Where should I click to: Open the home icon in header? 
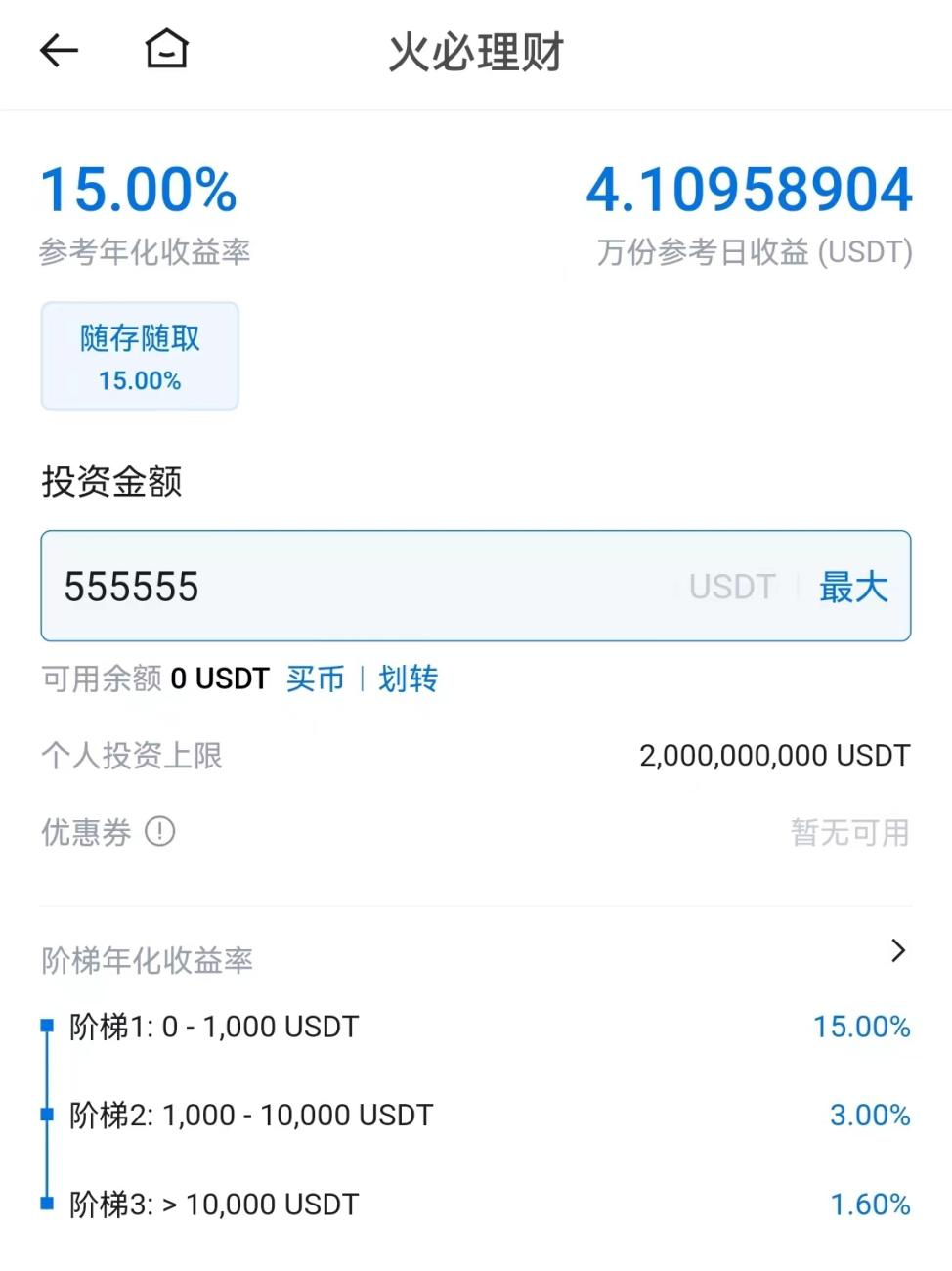click(x=166, y=49)
